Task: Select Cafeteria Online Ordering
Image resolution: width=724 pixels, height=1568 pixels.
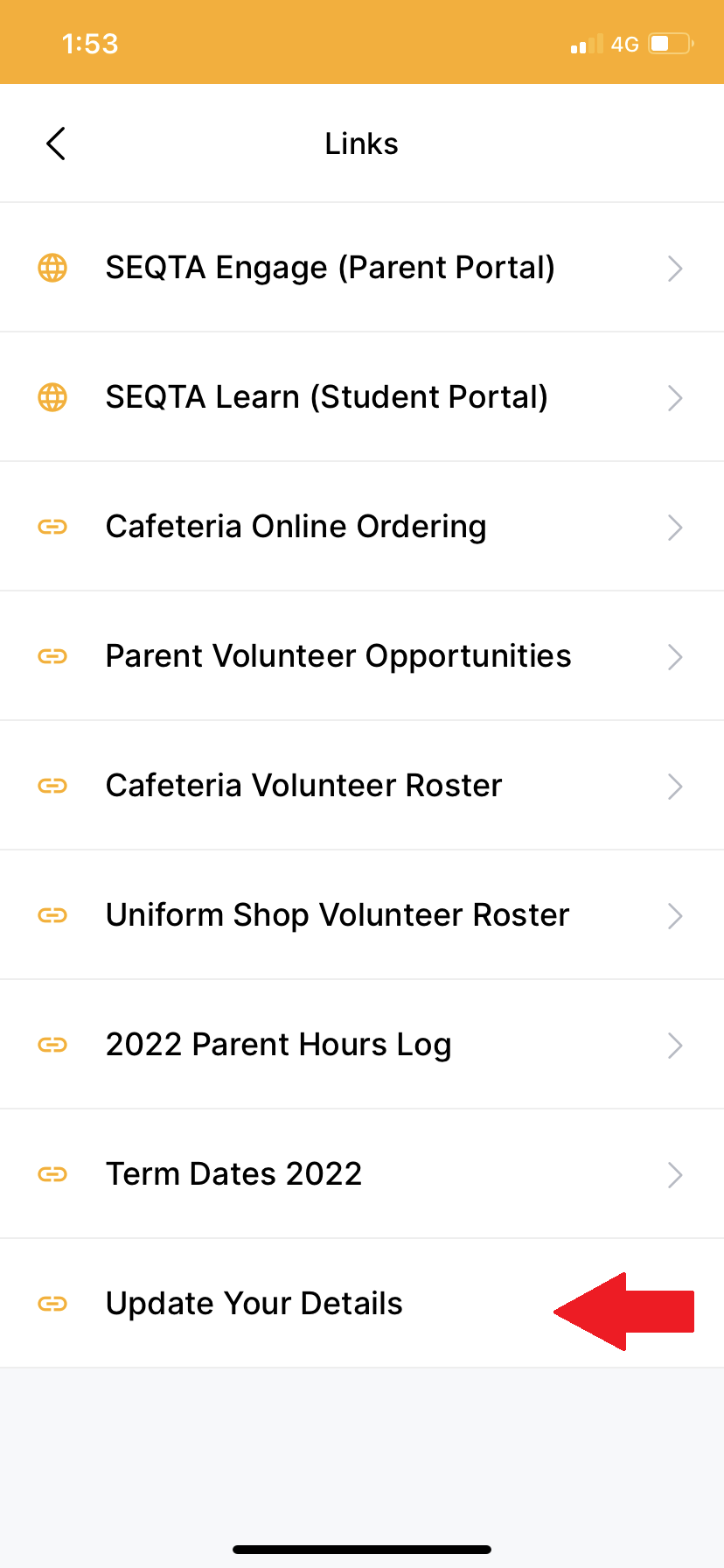Action: (x=296, y=527)
